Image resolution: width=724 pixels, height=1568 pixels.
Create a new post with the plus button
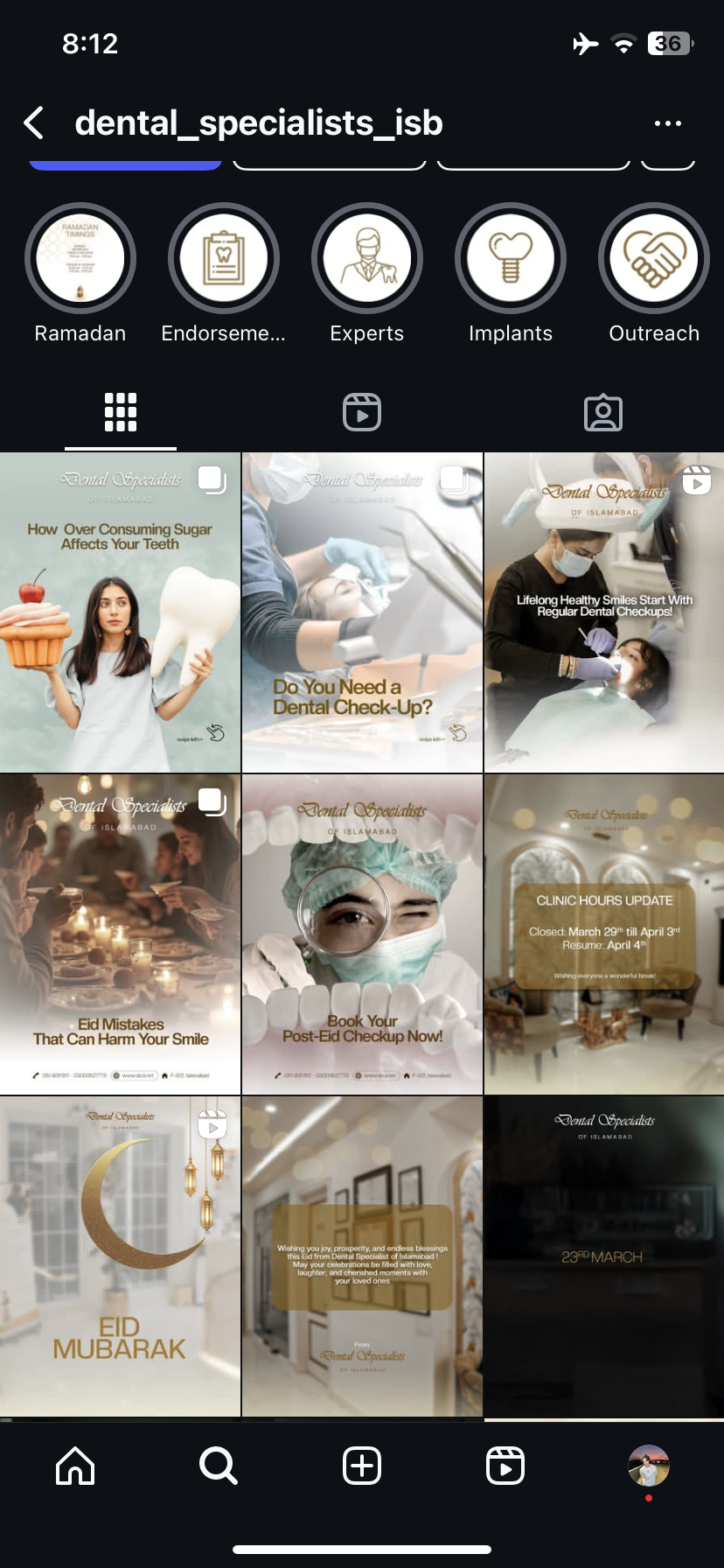362,1466
